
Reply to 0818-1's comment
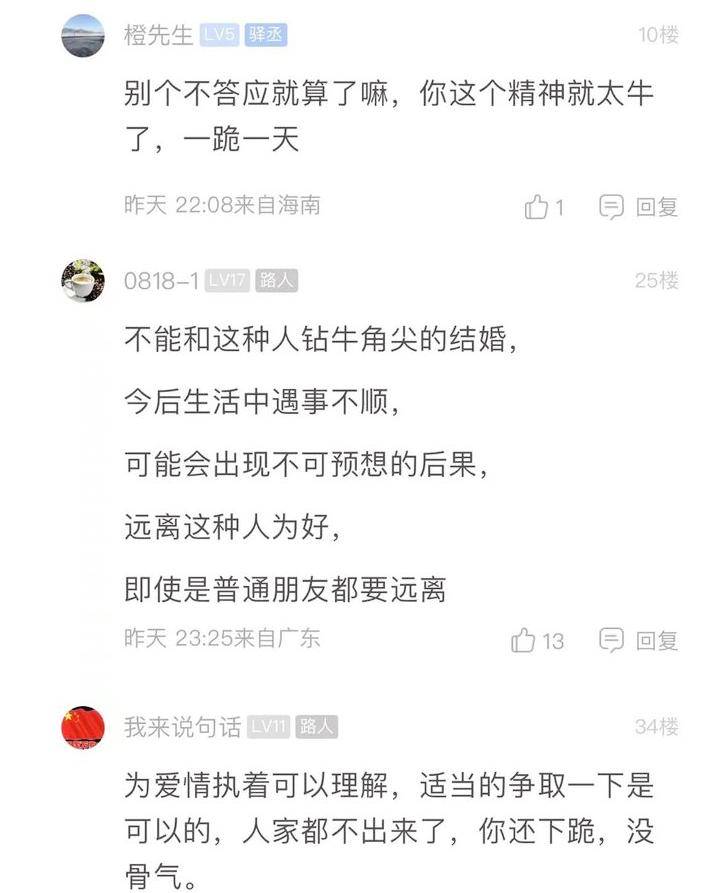(x=639, y=641)
